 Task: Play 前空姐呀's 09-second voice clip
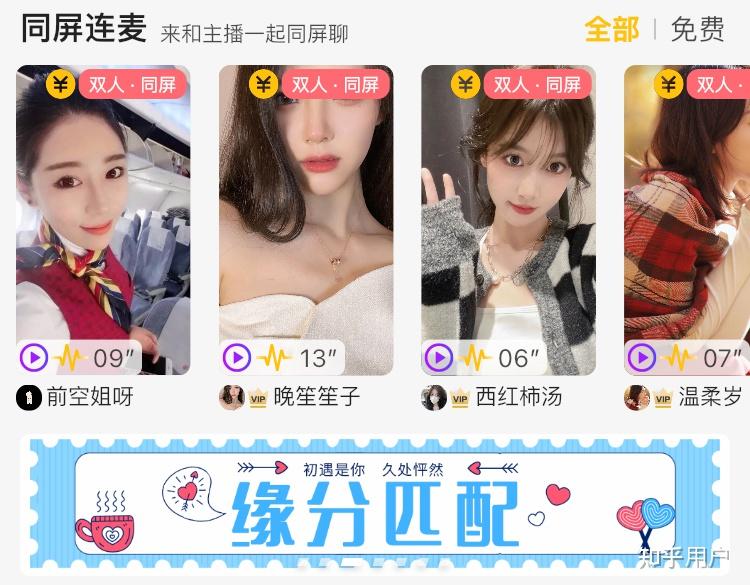[x=33, y=357]
